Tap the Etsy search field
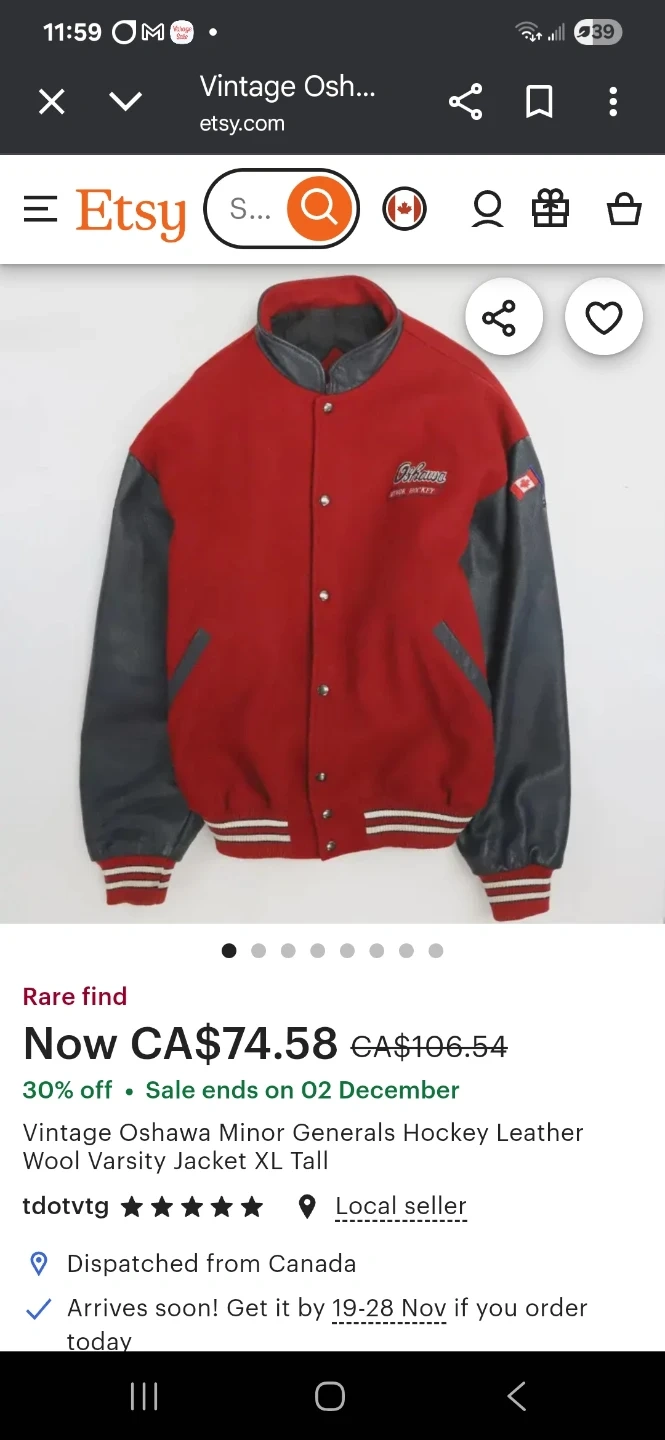 (x=250, y=209)
